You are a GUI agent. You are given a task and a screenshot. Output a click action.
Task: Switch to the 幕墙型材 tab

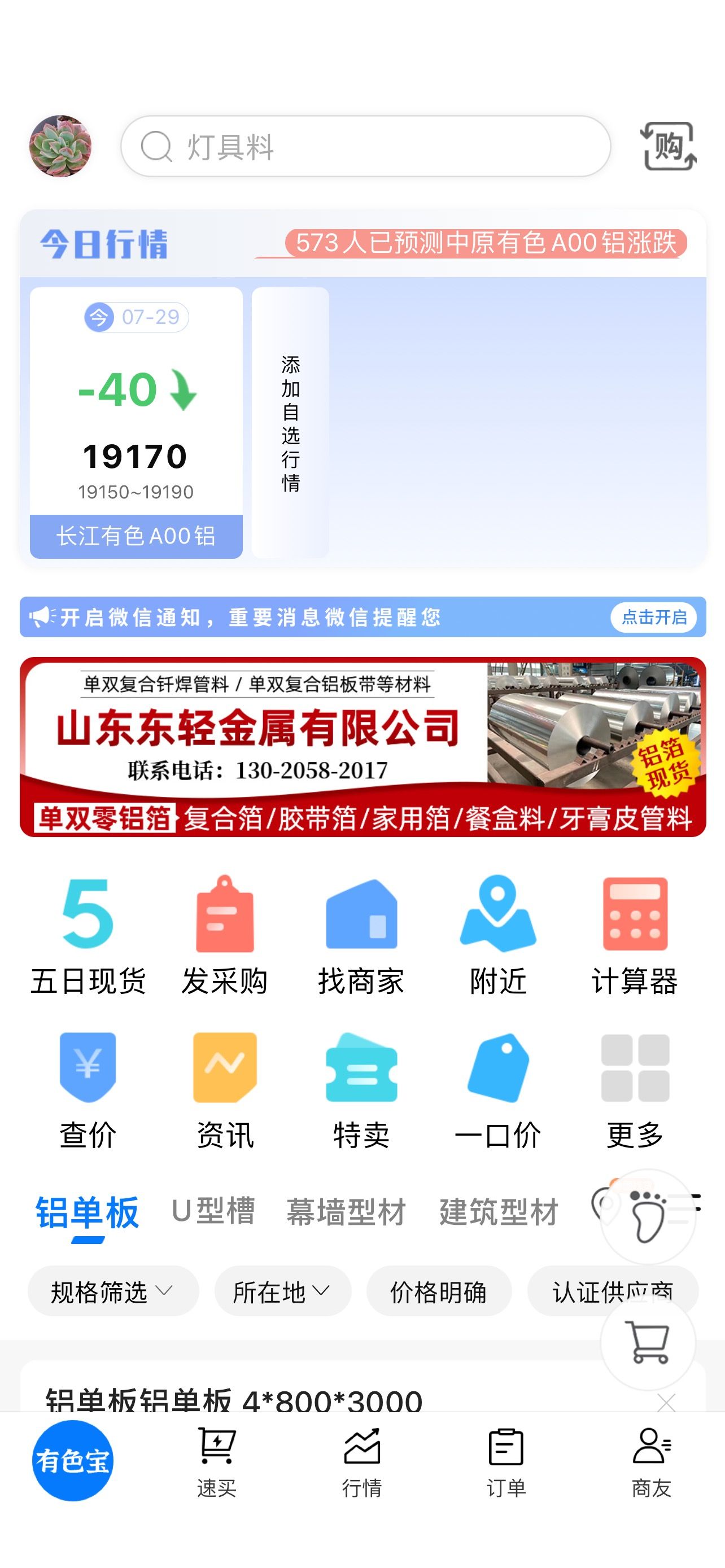point(346,1212)
